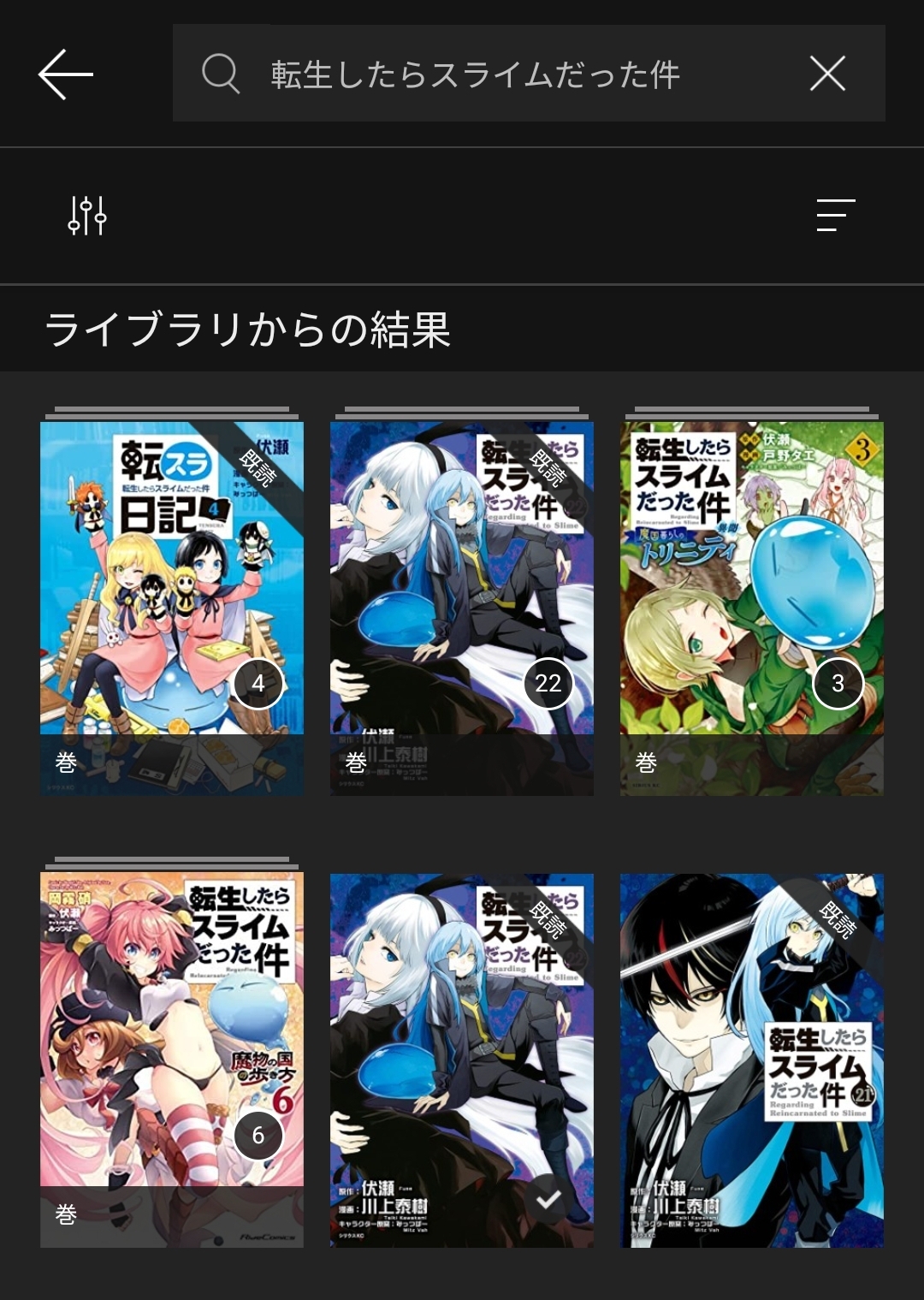Clear the search text with the X
924x1300 pixels.
click(x=827, y=74)
